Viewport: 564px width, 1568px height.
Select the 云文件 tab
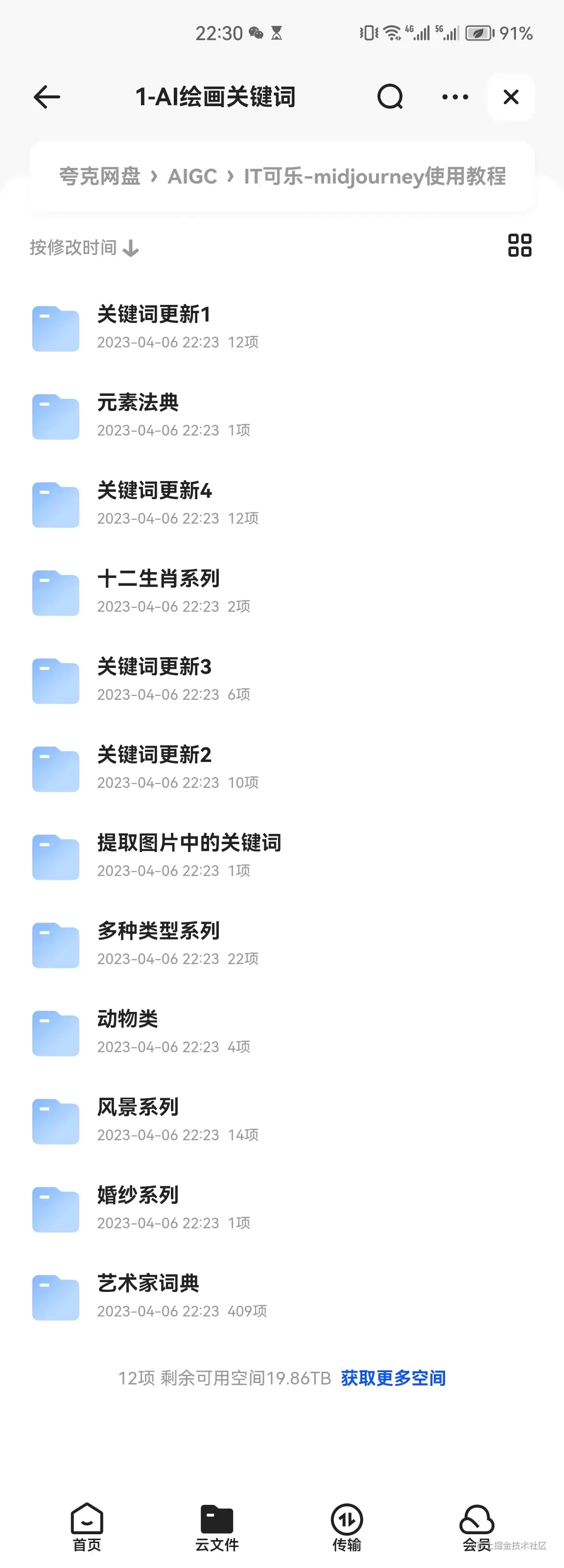pos(217,1527)
